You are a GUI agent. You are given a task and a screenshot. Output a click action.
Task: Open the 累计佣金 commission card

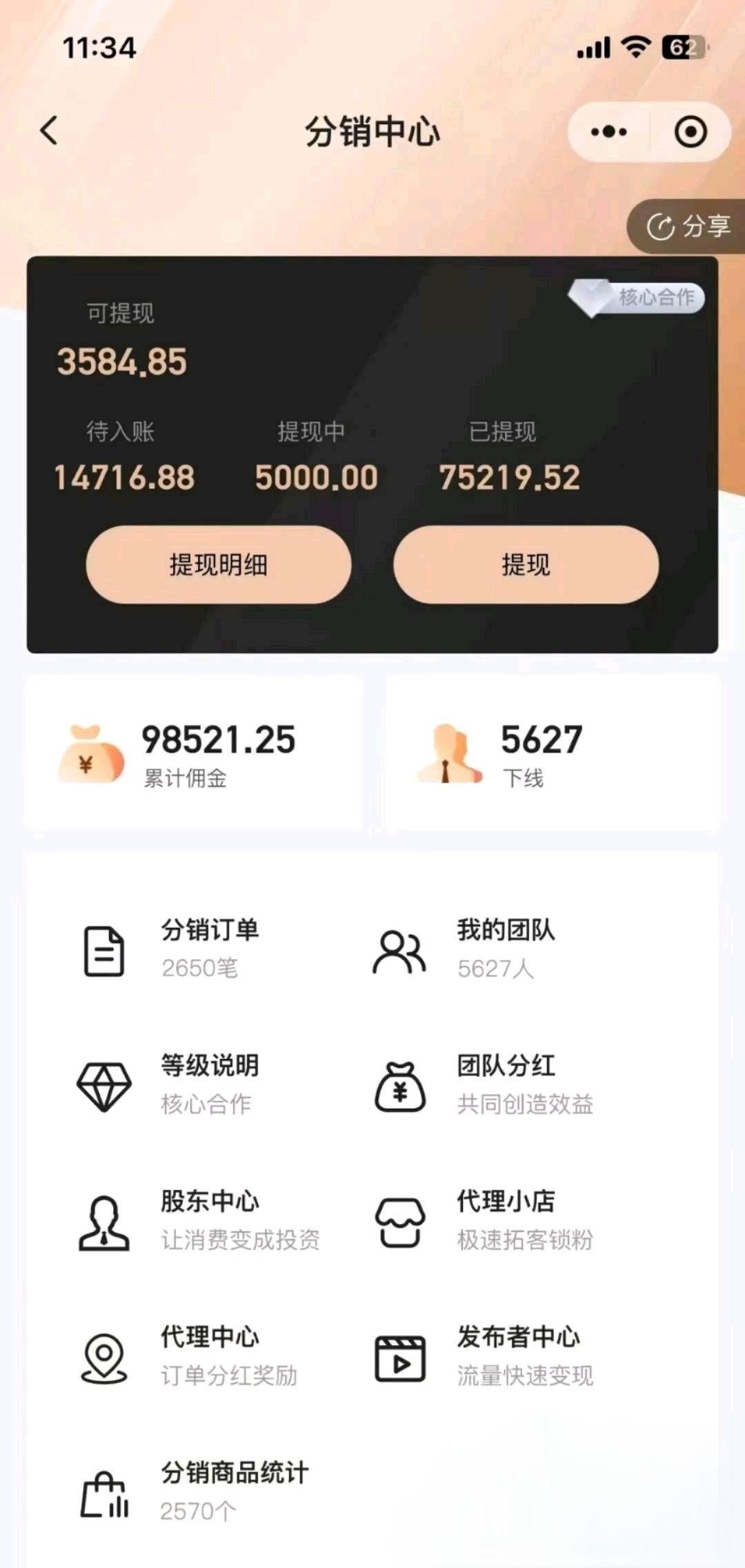click(193, 753)
